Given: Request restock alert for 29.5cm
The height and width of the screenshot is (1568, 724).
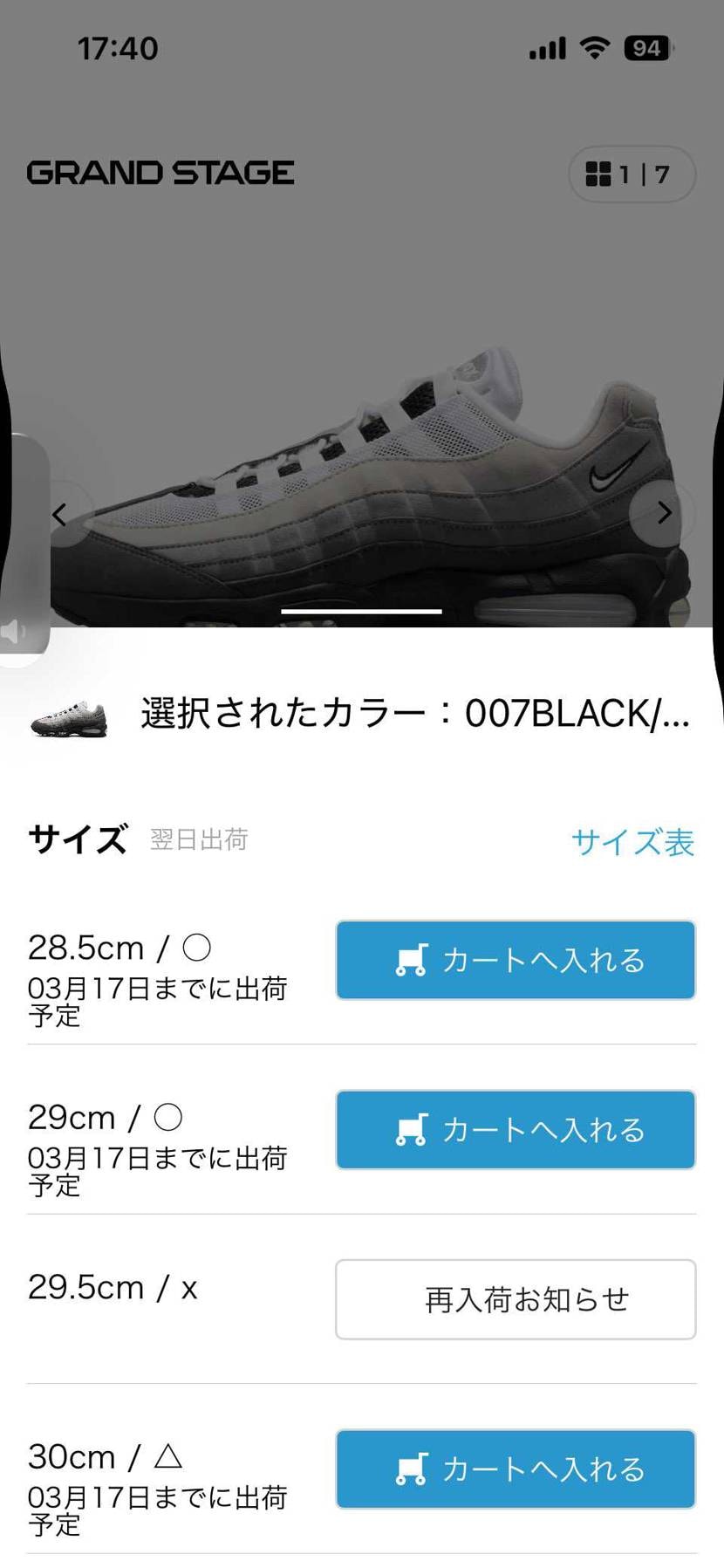Looking at the screenshot, I should 515,1299.
